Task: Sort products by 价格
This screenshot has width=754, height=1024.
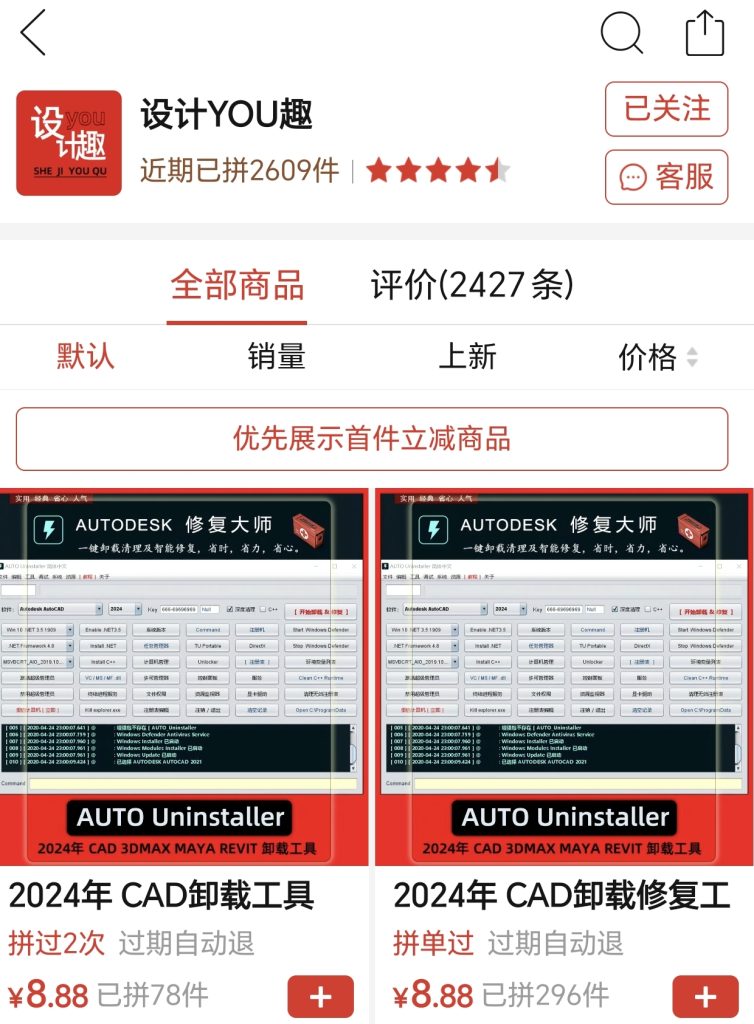Action: click(x=657, y=357)
